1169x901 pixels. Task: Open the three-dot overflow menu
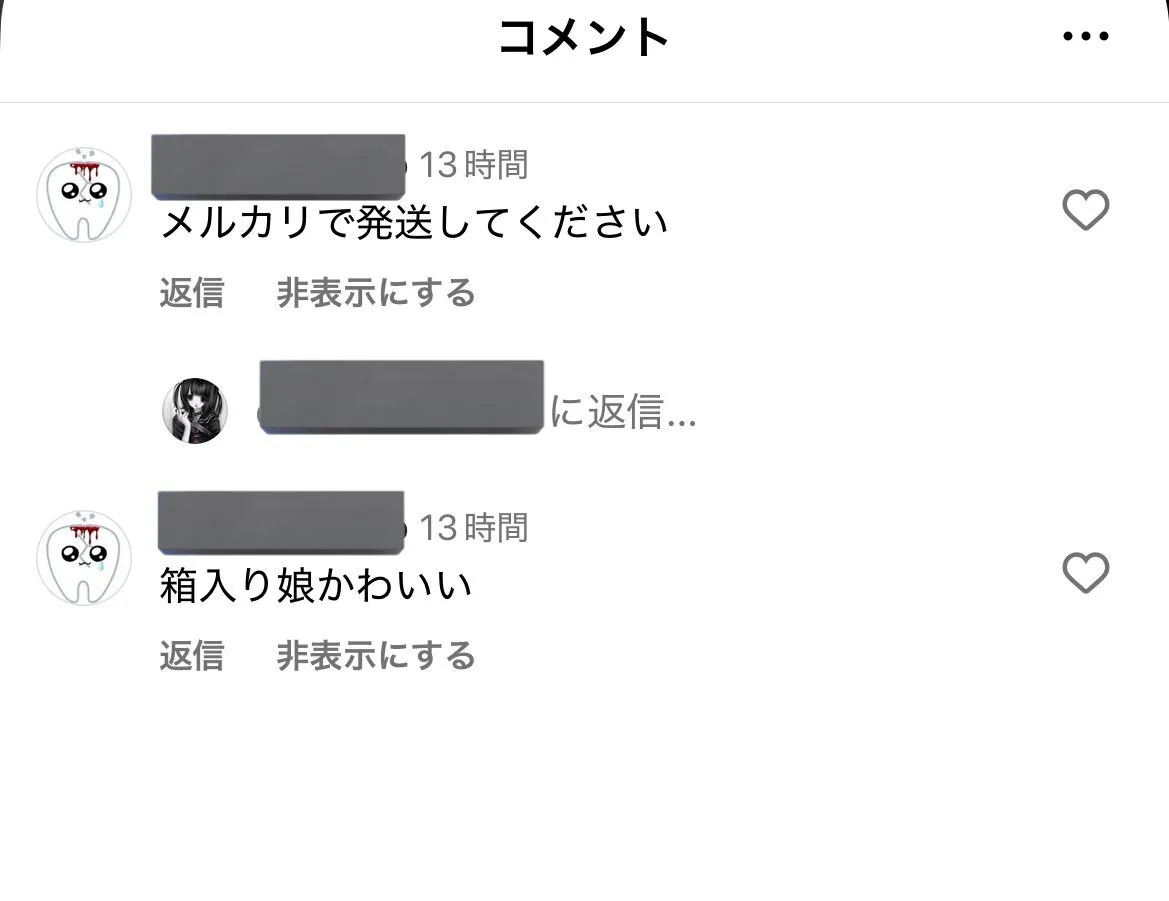click(1086, 37)
